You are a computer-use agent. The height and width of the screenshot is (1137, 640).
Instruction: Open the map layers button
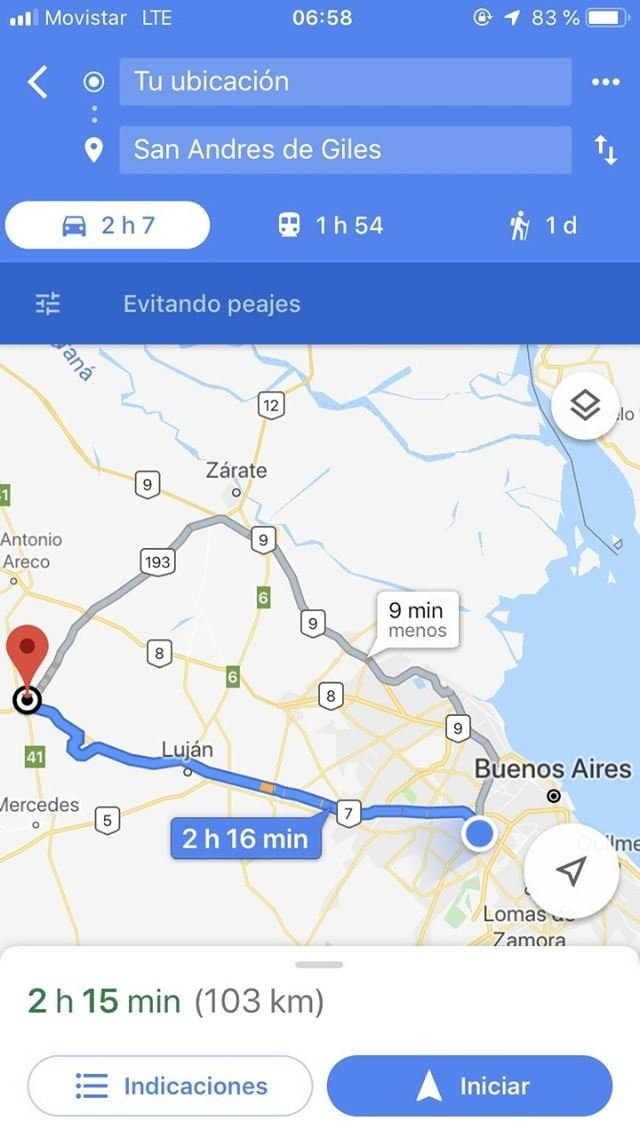(585, 405)
